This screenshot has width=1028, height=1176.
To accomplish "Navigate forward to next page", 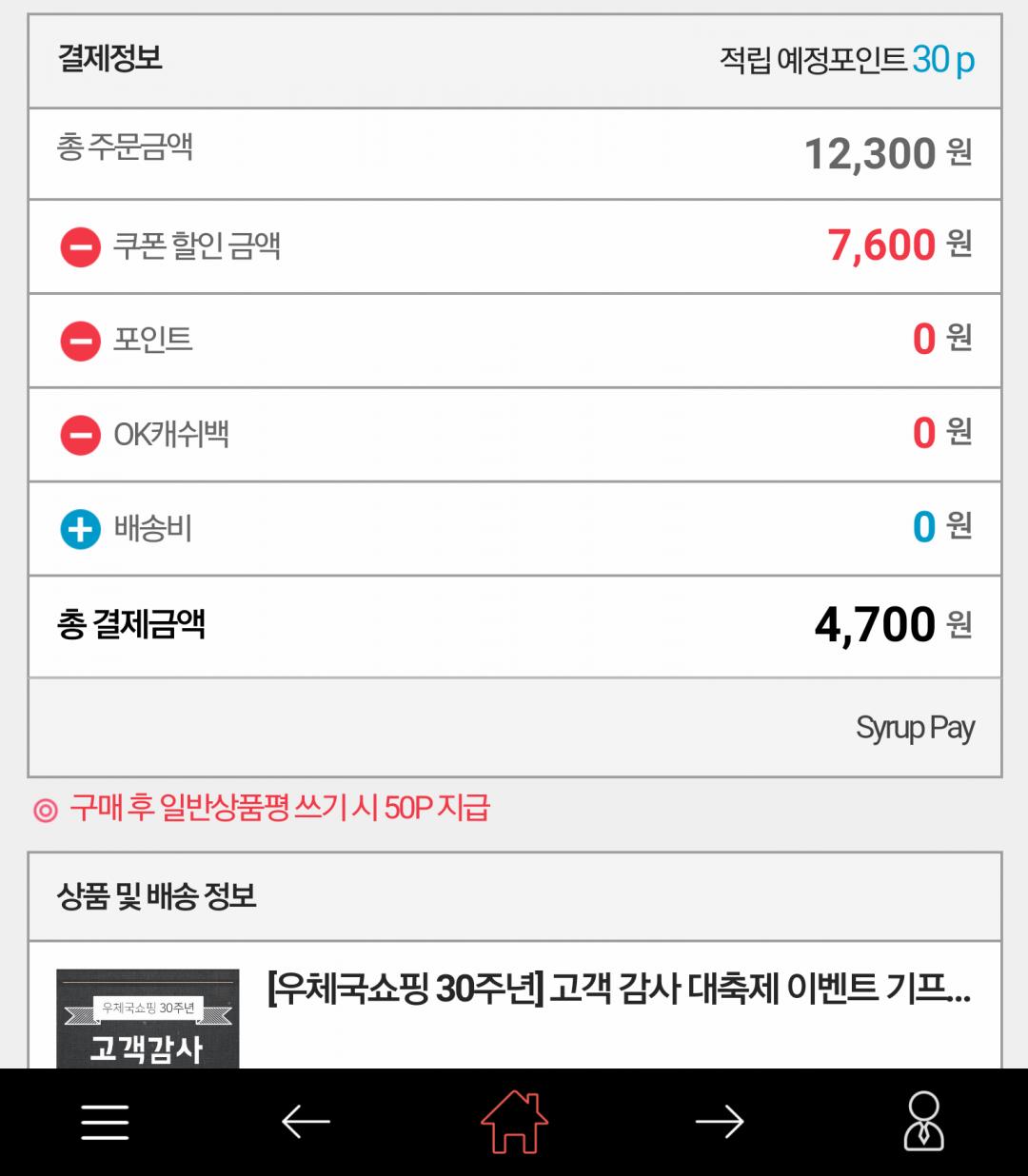I will 720,1123.
